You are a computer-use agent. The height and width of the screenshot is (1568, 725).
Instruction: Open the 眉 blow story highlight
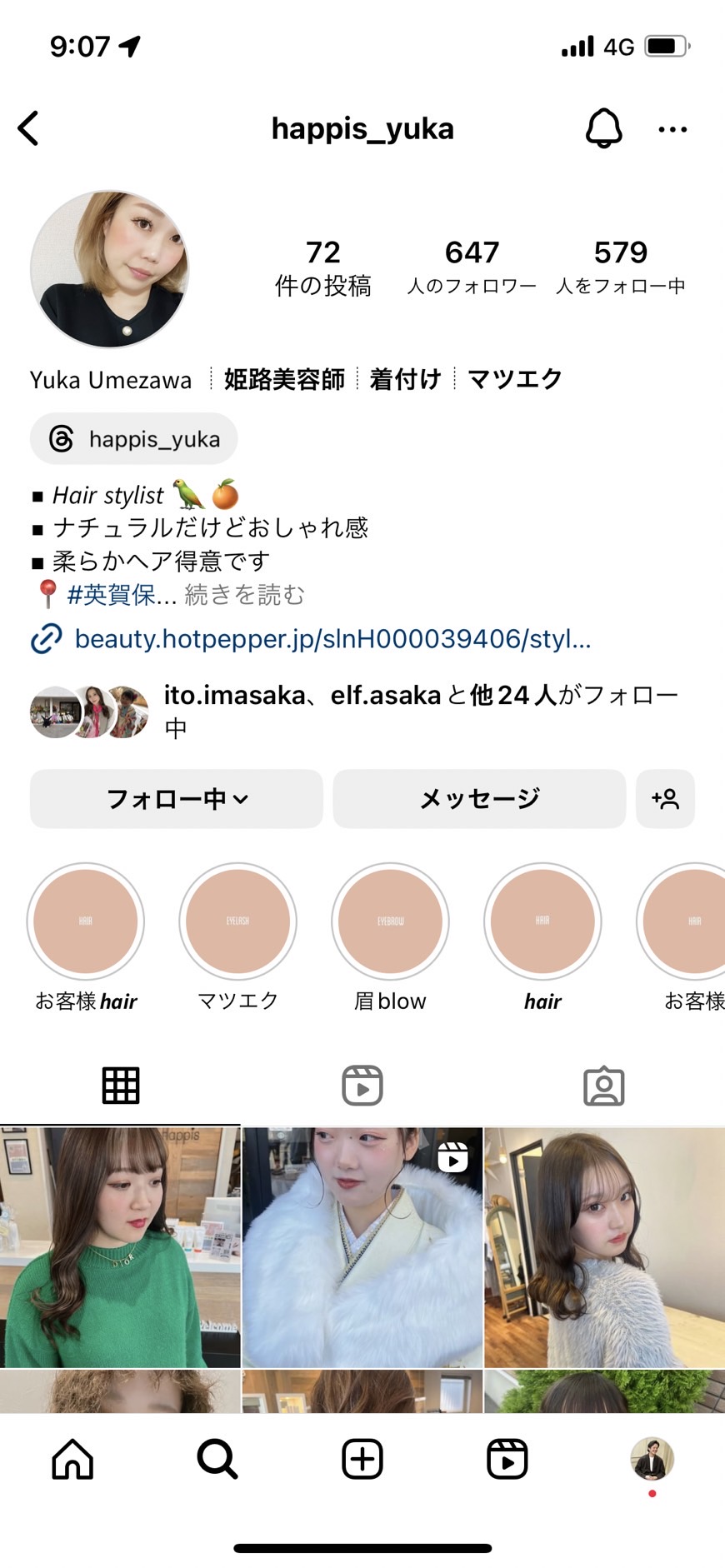click(390, 937)
